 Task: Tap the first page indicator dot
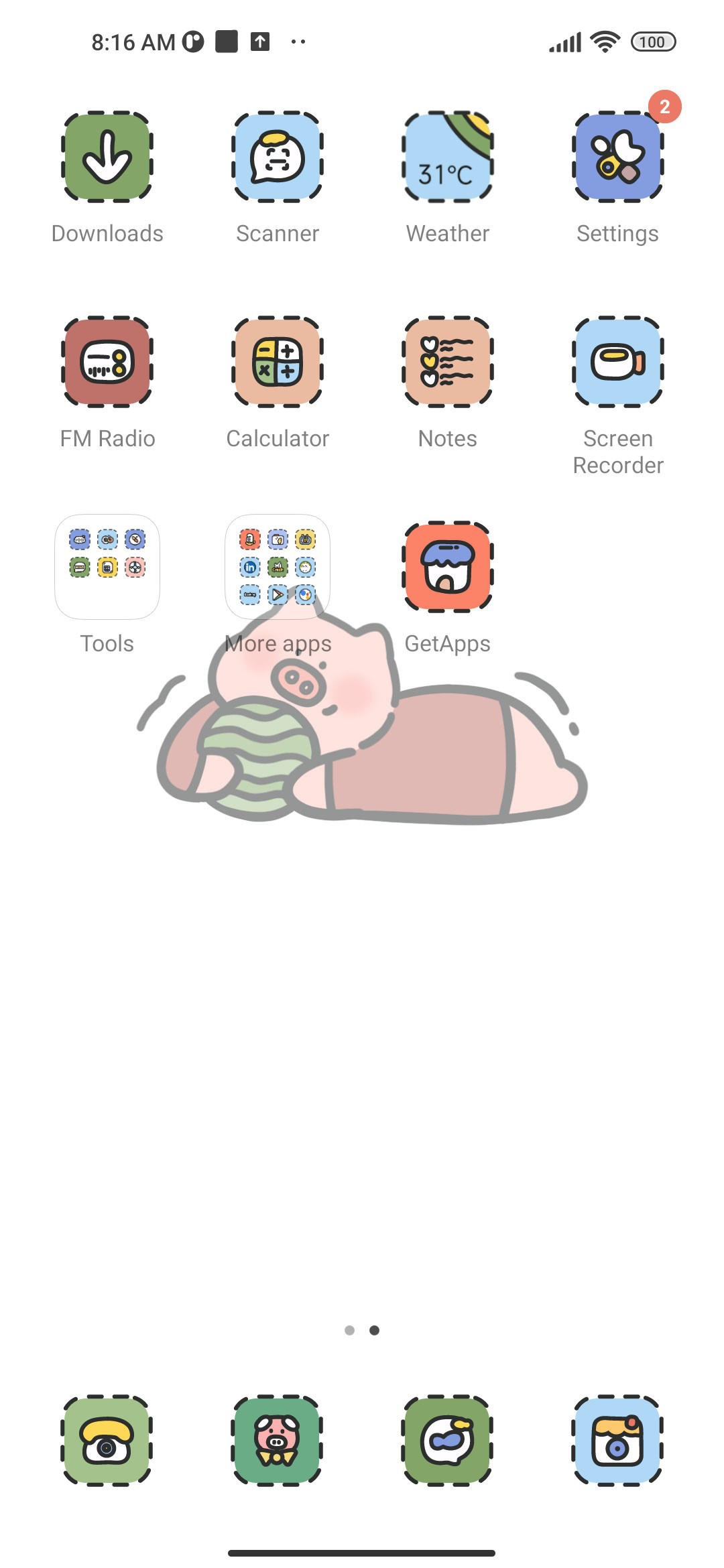pos(349,1330)
